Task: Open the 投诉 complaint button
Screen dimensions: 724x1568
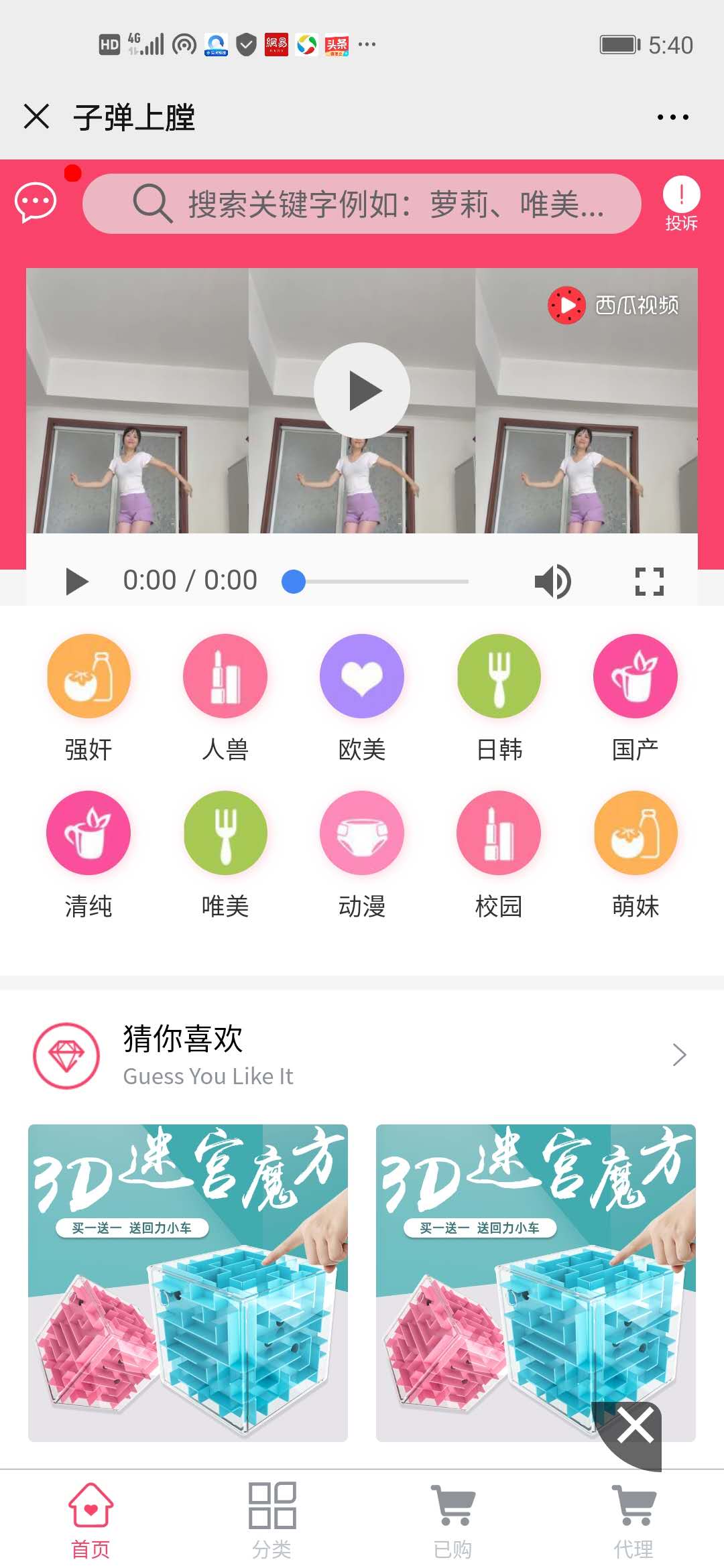Action: pos(681,203)
